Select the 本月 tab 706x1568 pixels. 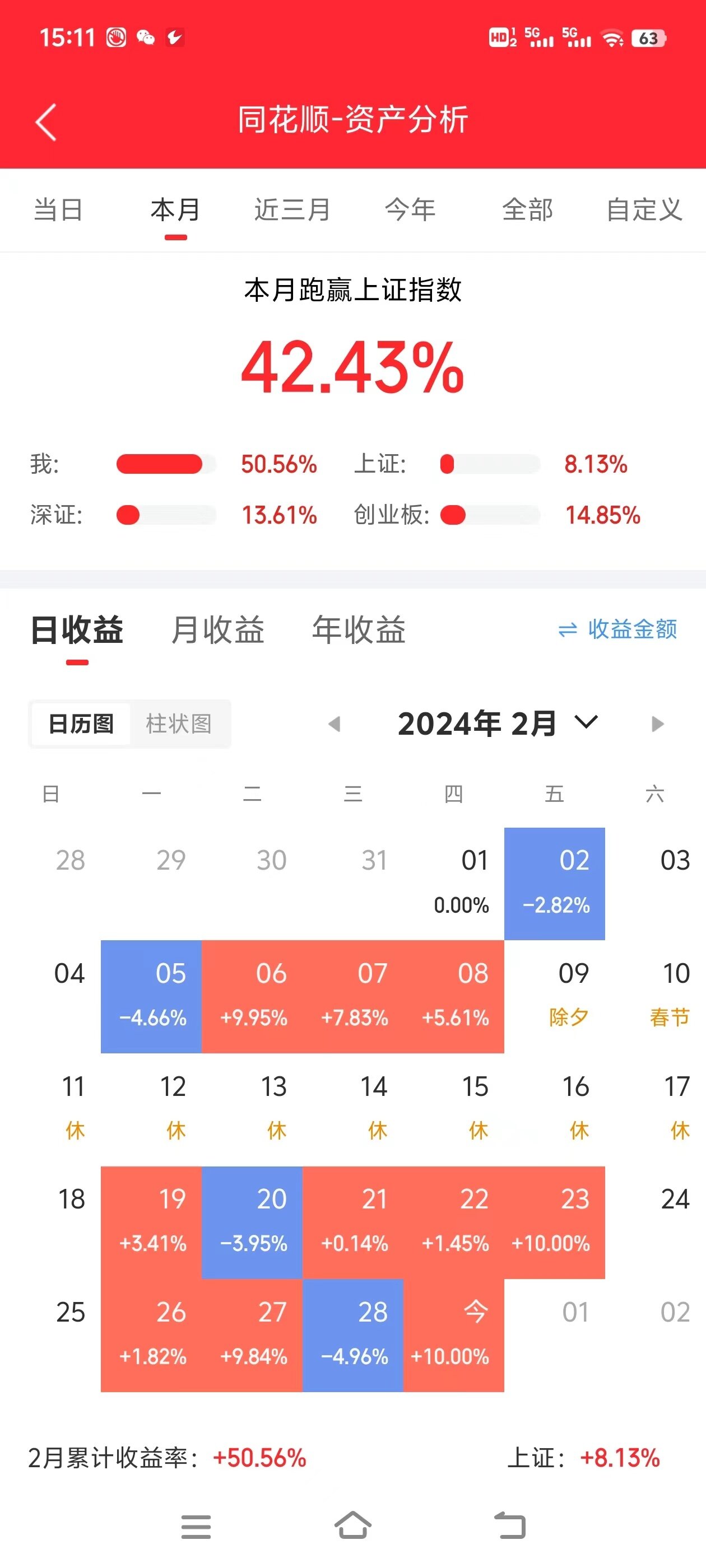(175, 210)
